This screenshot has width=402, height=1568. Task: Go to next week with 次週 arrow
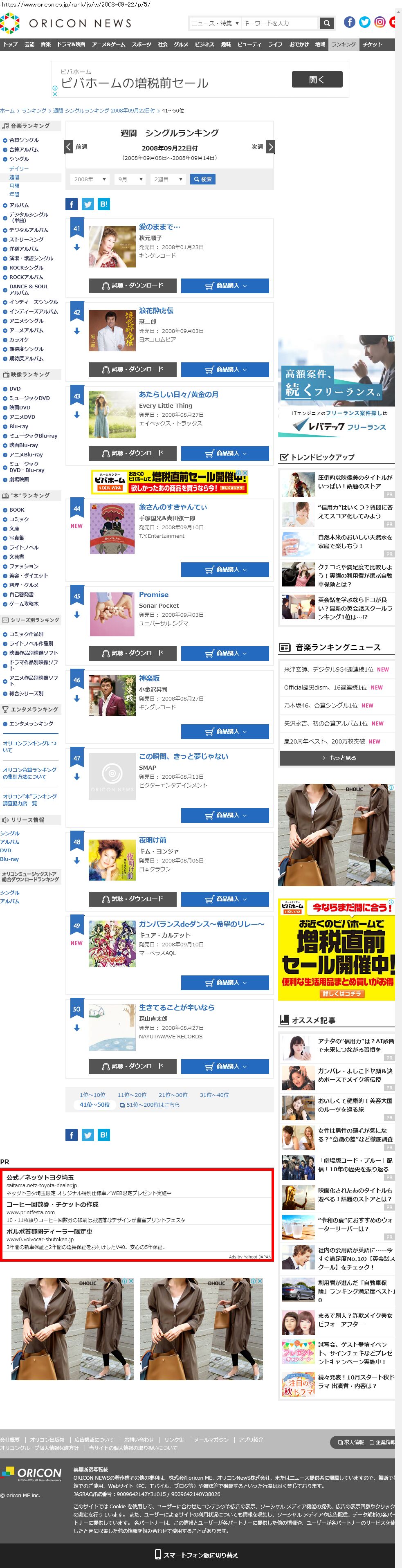[x=270, y=147]
